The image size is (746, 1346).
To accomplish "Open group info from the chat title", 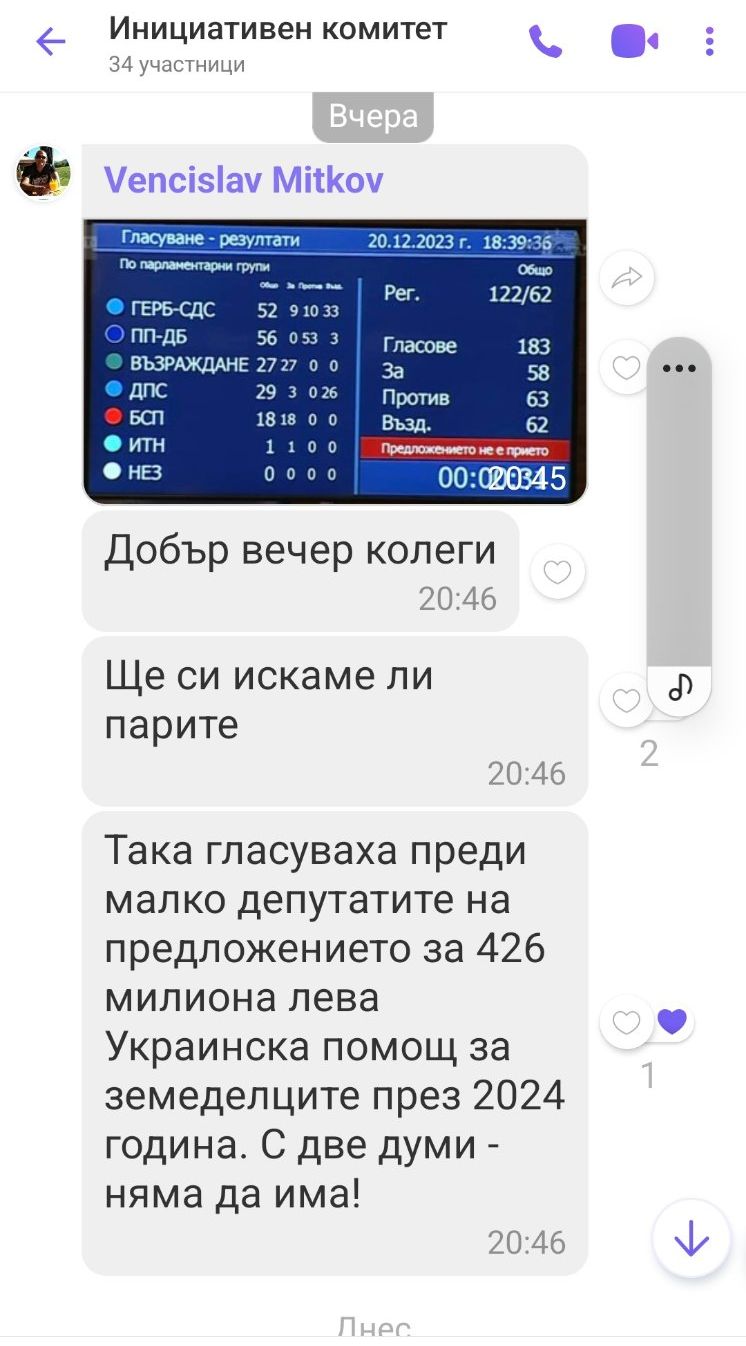I will (278, 30).
